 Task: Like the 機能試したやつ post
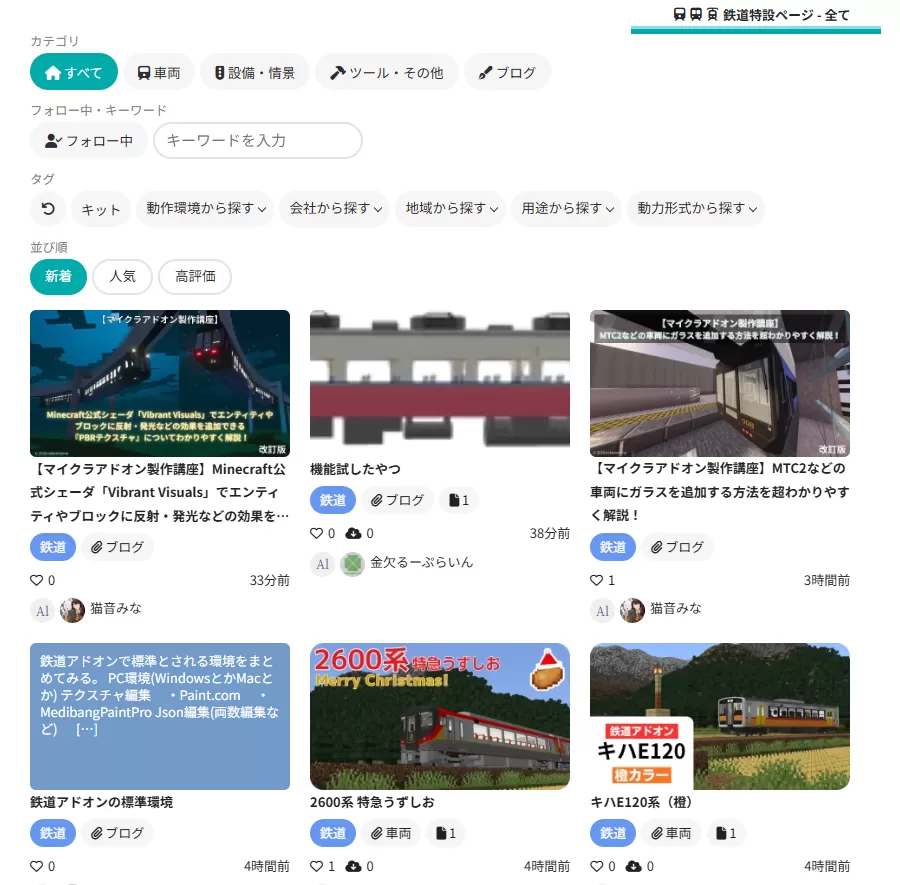coord(317,534)
